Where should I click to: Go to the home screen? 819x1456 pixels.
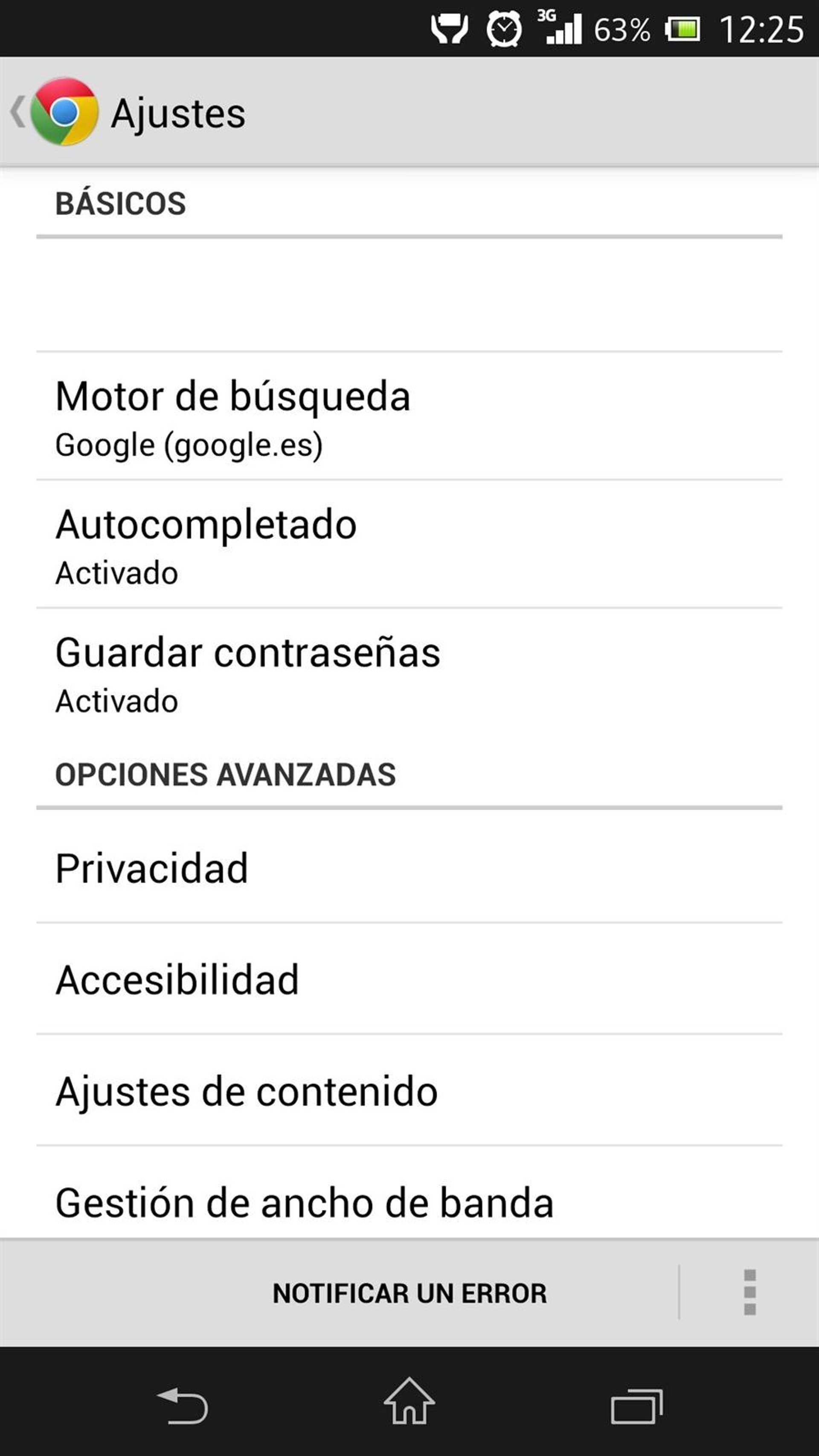409,1403
